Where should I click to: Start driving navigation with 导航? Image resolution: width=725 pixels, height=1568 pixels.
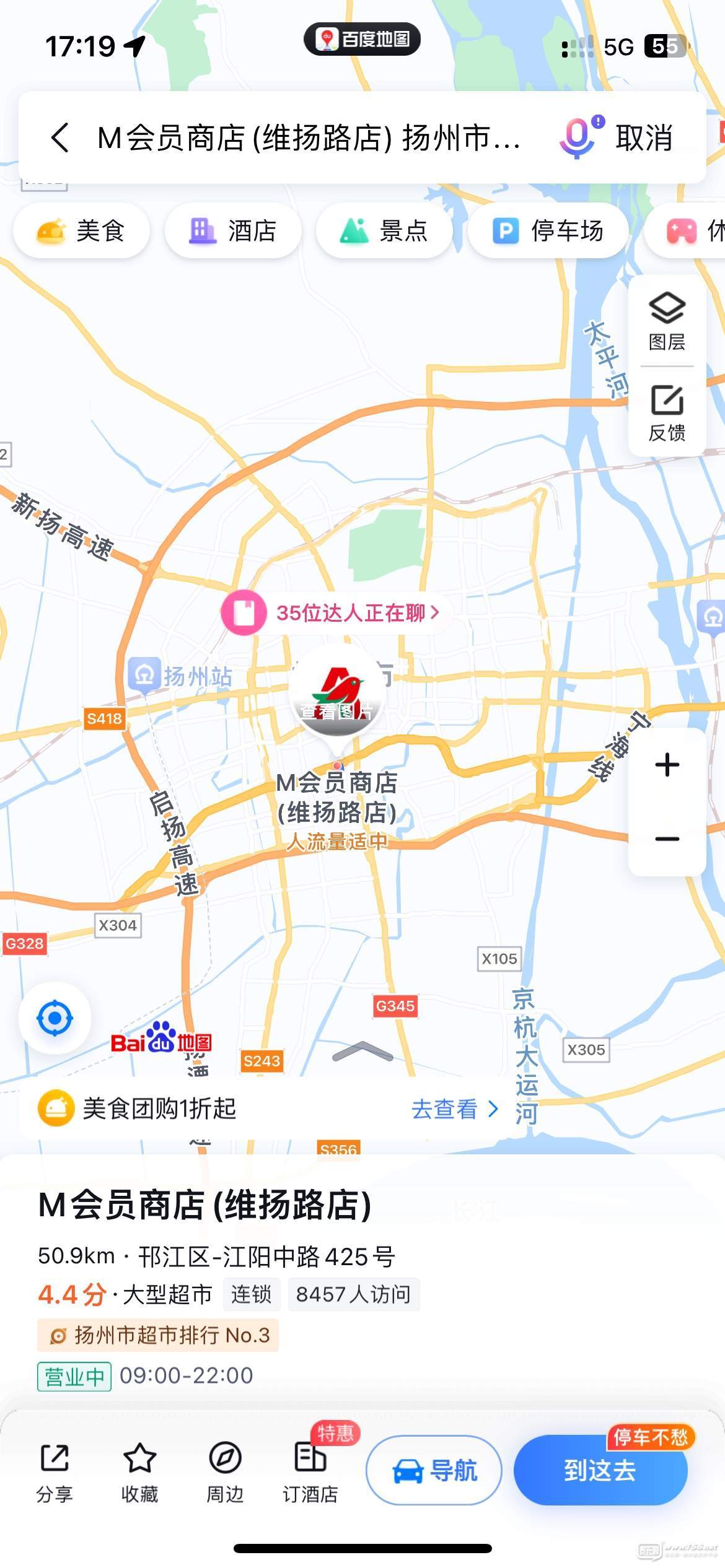click(434, 1470)
